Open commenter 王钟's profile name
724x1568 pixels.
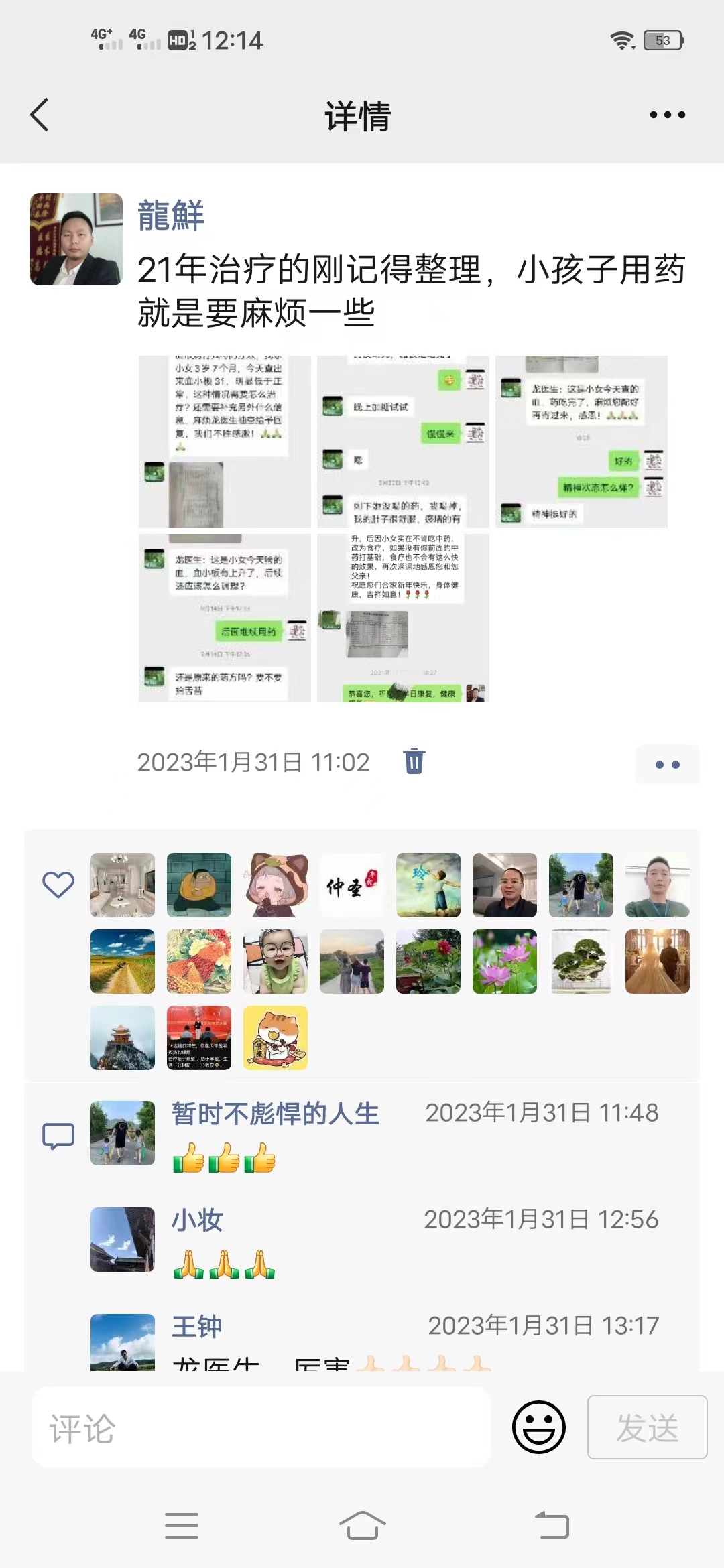(x=197, y=1327)
